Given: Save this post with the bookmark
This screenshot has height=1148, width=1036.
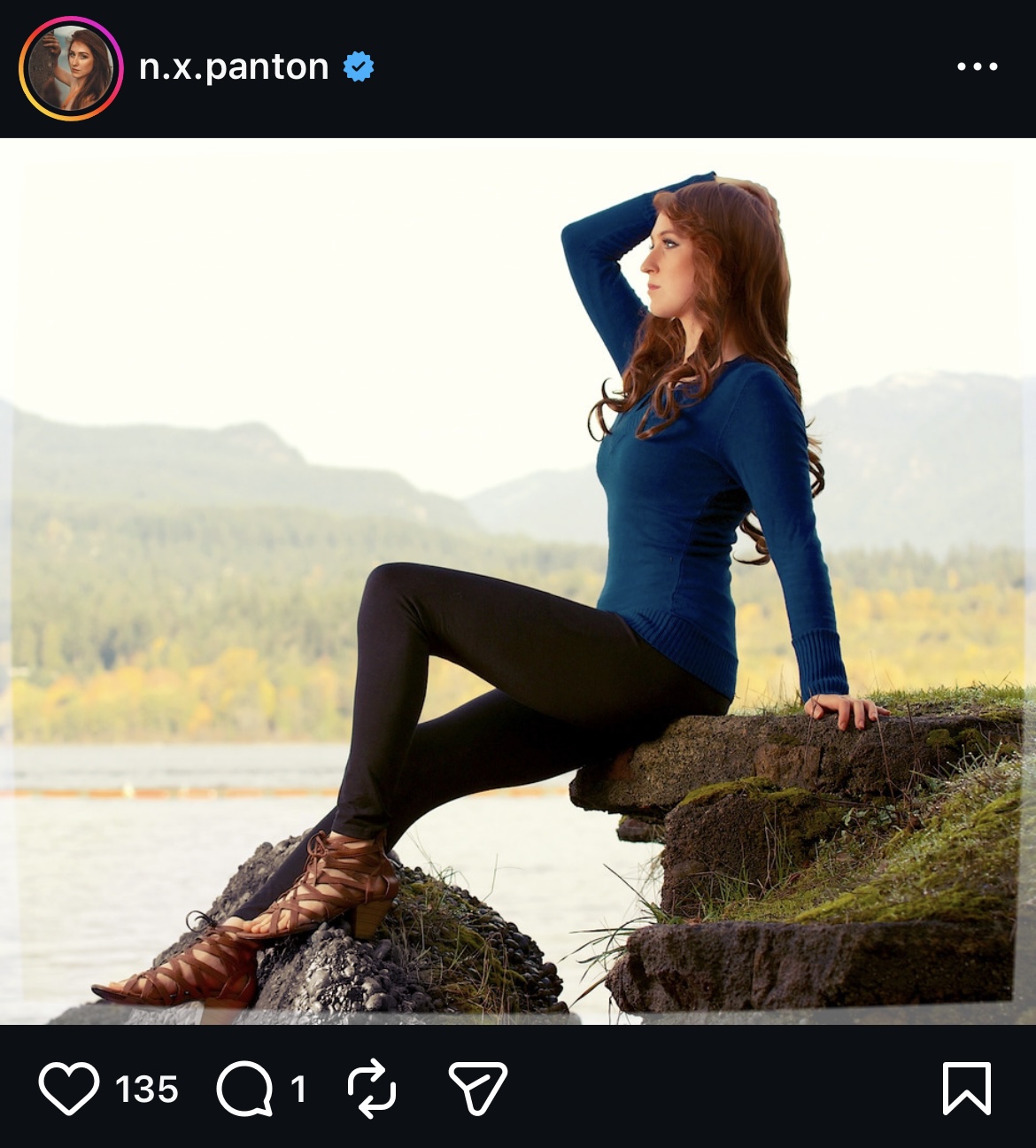Looking at the screenshot, I should [966, 1088].
